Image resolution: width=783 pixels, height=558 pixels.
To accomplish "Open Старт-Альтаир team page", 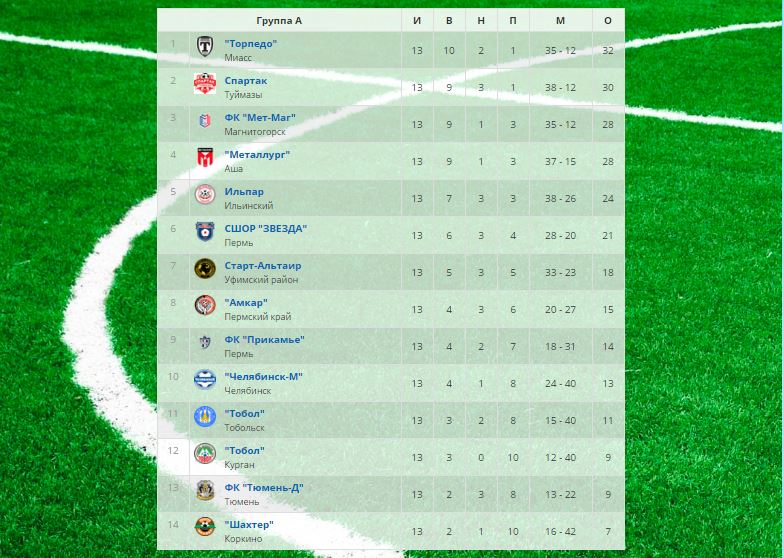I will coord(262,266).
